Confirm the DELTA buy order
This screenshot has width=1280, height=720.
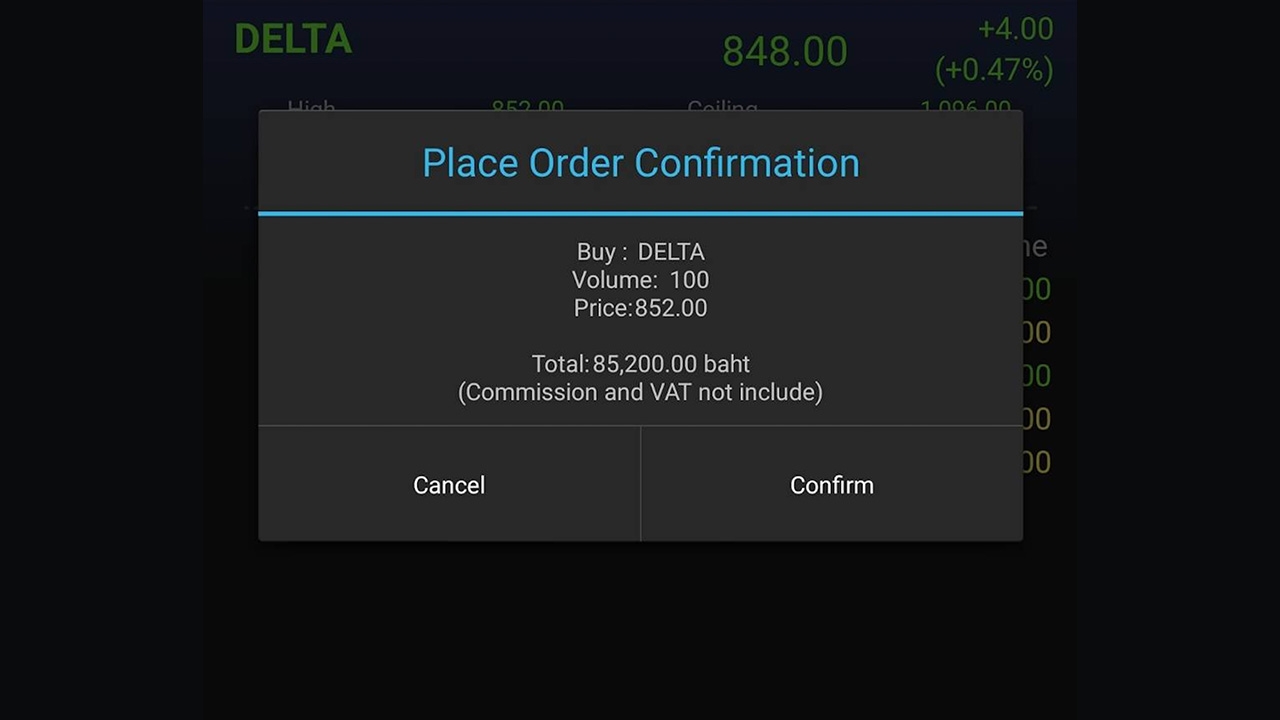click(x=831, y=485)
